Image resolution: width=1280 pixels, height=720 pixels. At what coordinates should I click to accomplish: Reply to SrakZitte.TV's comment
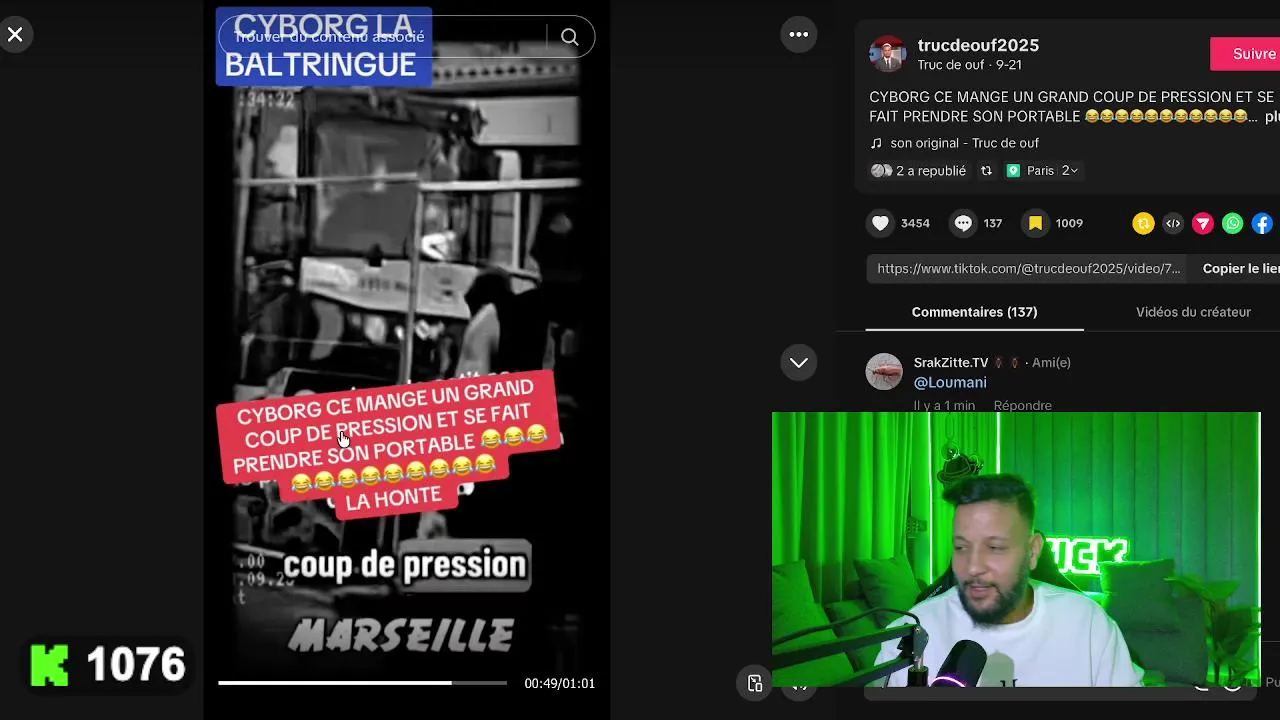(1022, 405)
